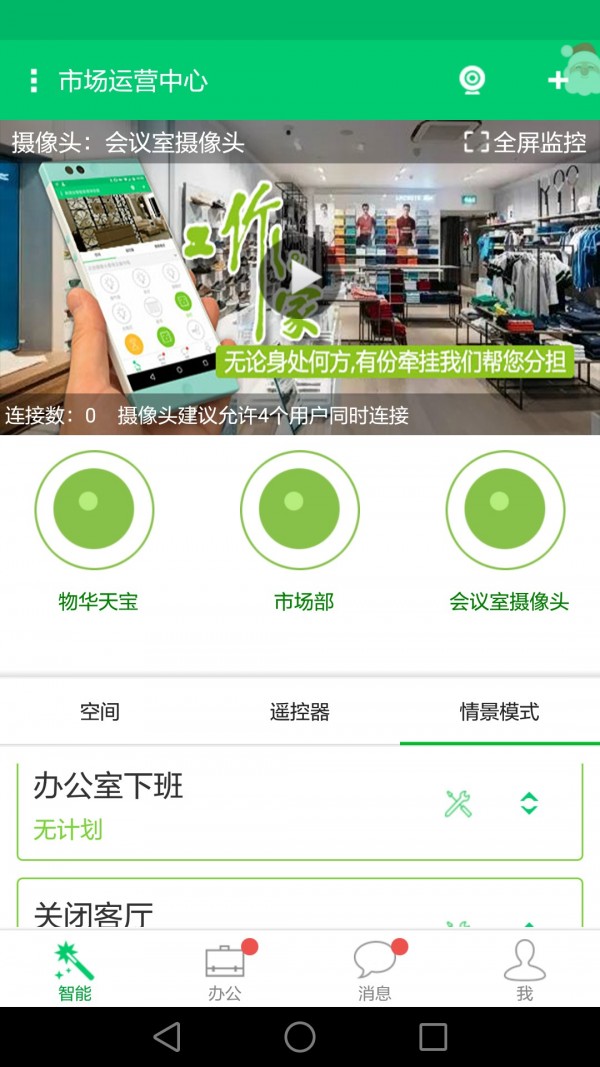Select the 会议室摄像头 camera
The height and width of the screenshot is (1067, 600).
pos(505,510)
